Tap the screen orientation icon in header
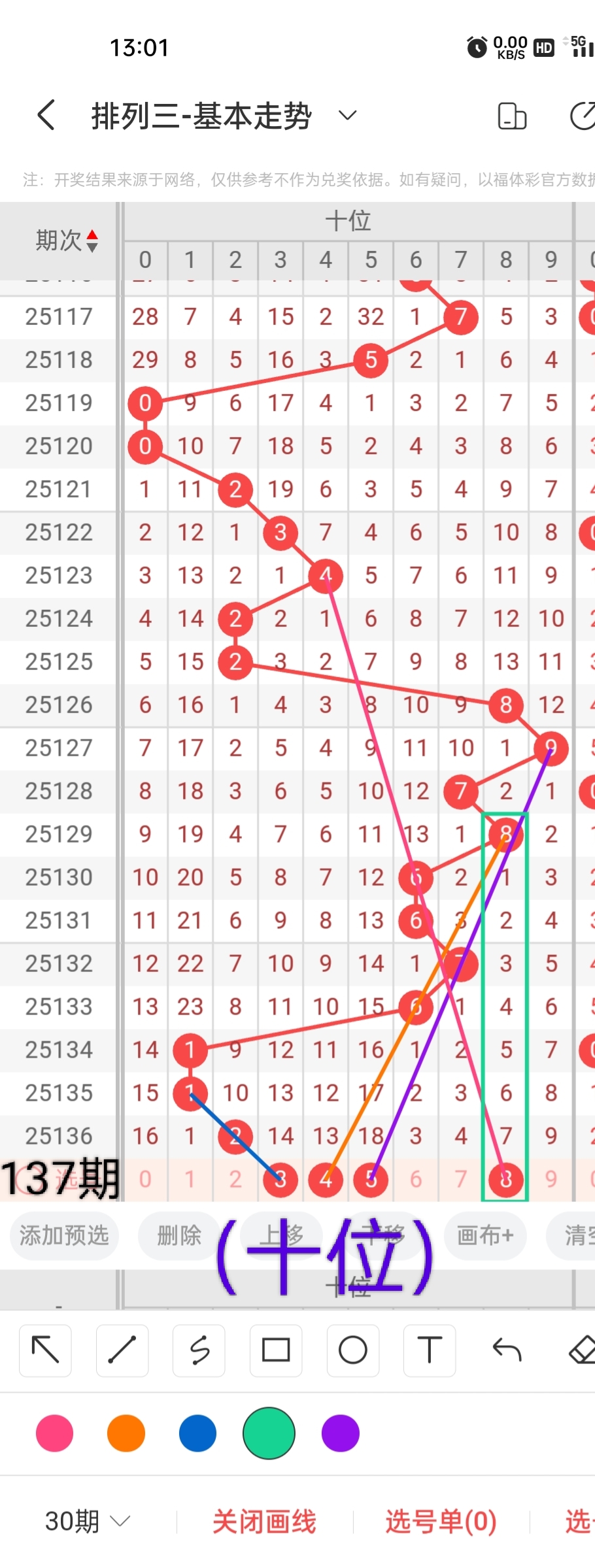Viewport: 595px width, 1568px height. [512, 116]
